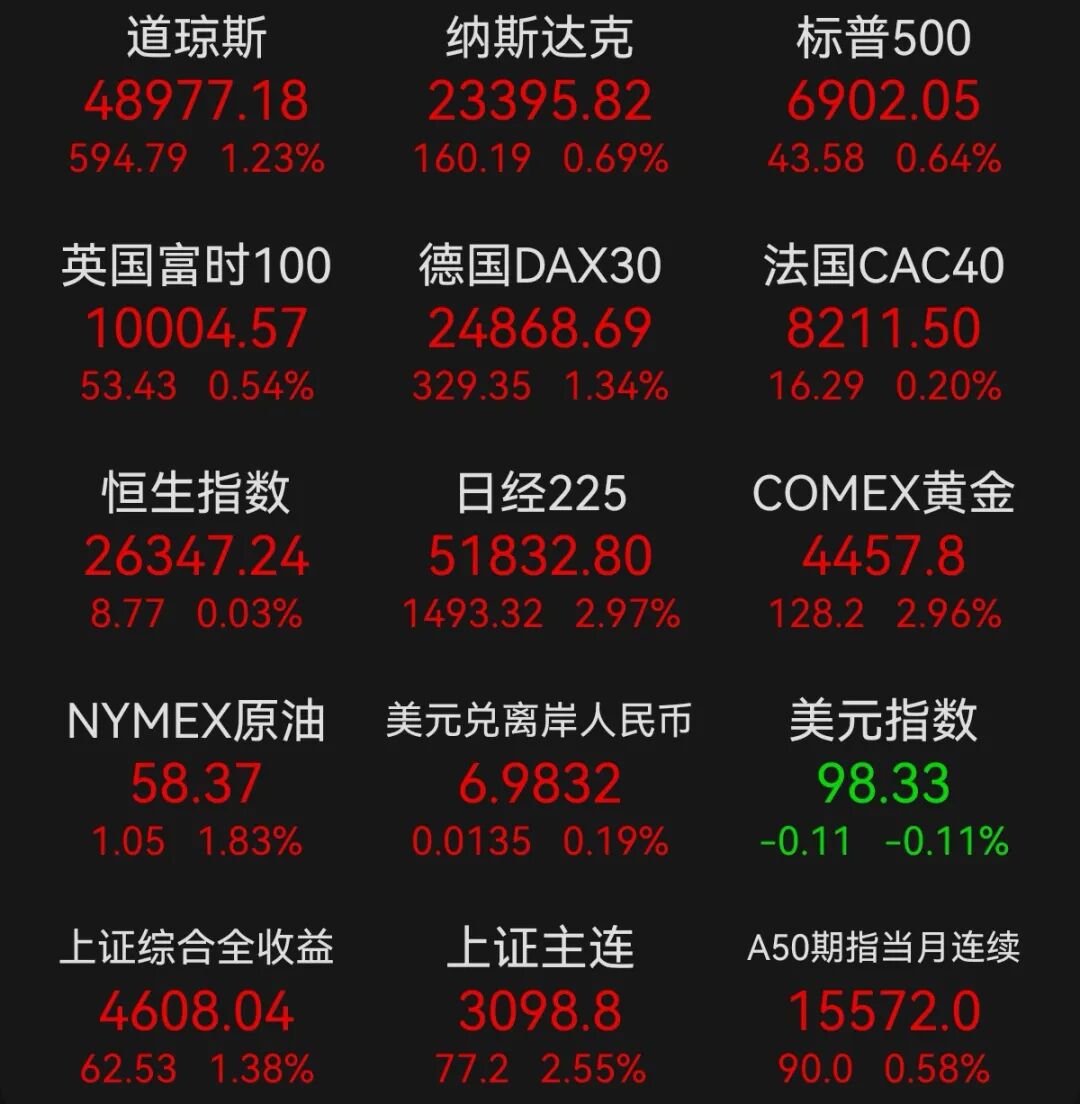The height and width of the screenshot is (1104, 1080).
Task: Open 上证综合全收益 index
Action: tap(196, 1007)
